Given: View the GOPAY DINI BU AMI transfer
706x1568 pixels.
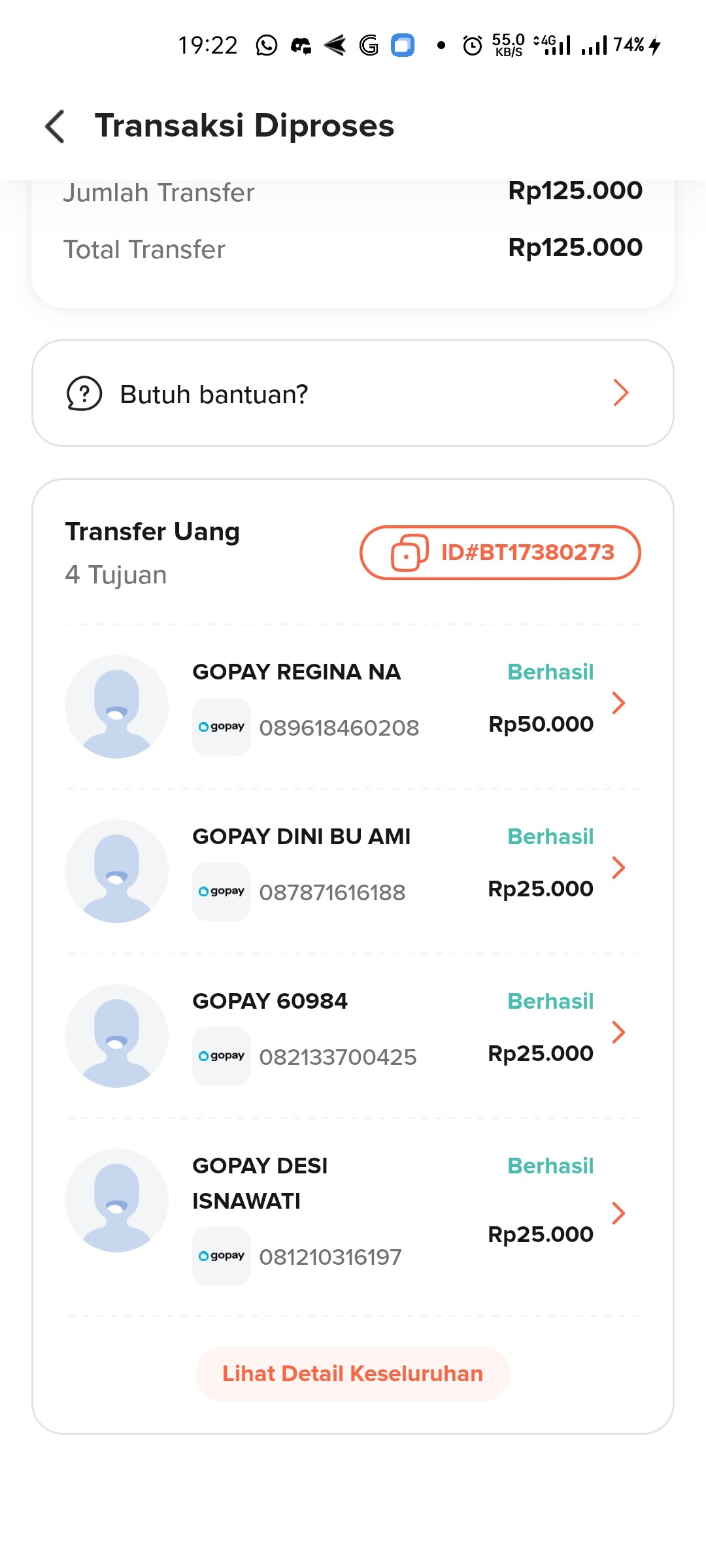Looking at the screenshot, I should tap(353, 871).
